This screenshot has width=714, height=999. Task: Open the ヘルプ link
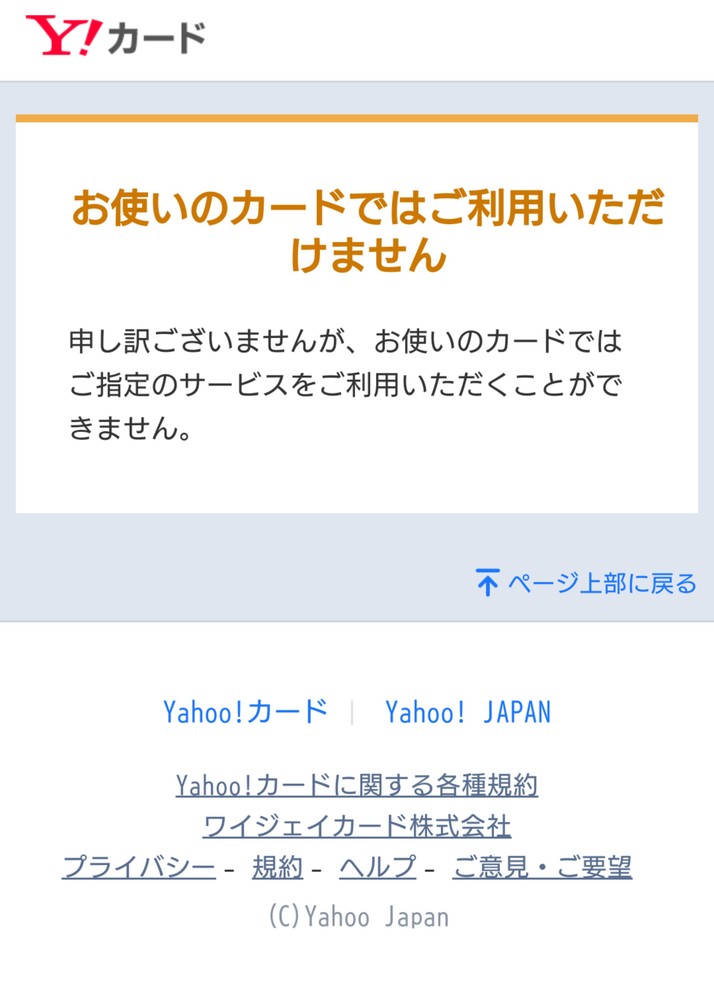click(377, 867)
